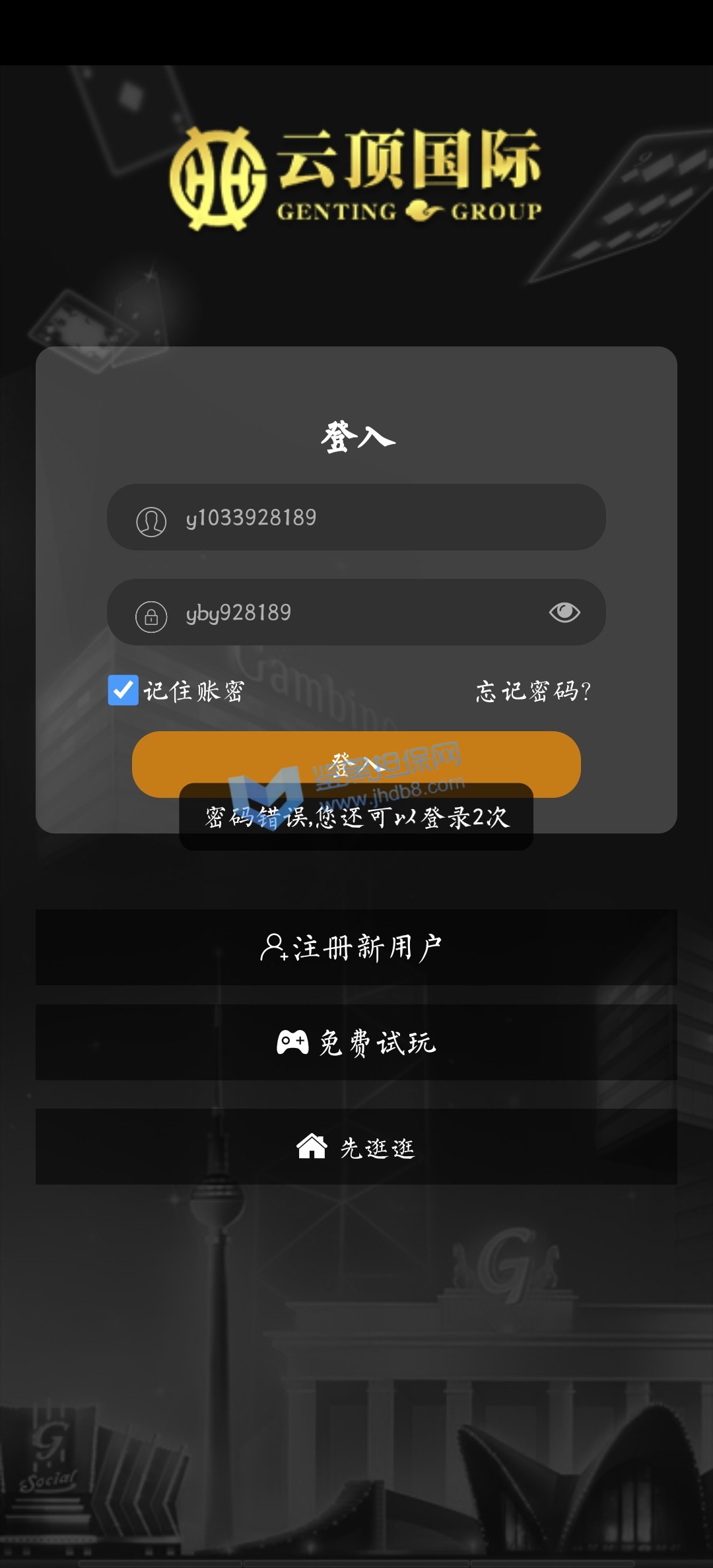713x1568 pixels.
Task: Choose 先逛逛 to browse first
Action: [356, 1147]
